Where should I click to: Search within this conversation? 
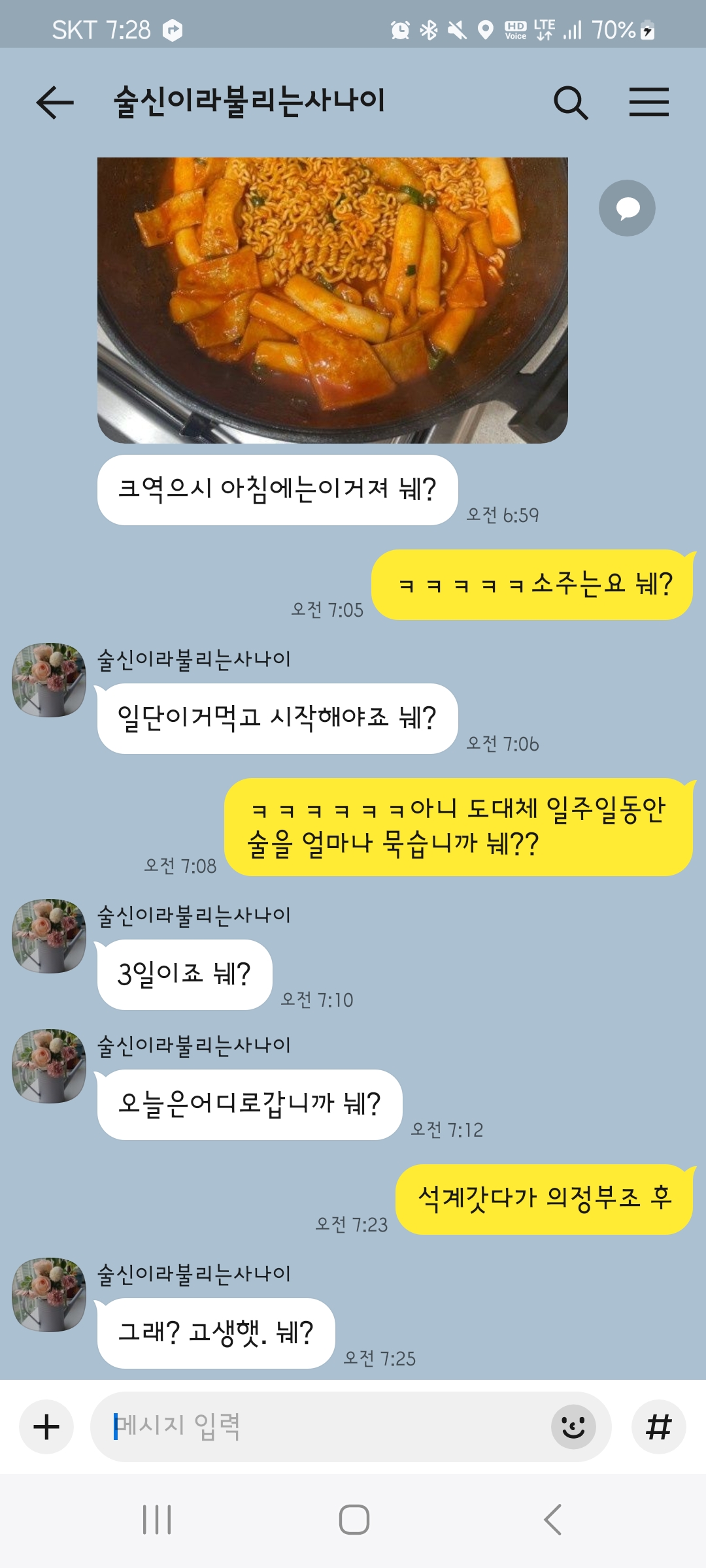[571, 103]
